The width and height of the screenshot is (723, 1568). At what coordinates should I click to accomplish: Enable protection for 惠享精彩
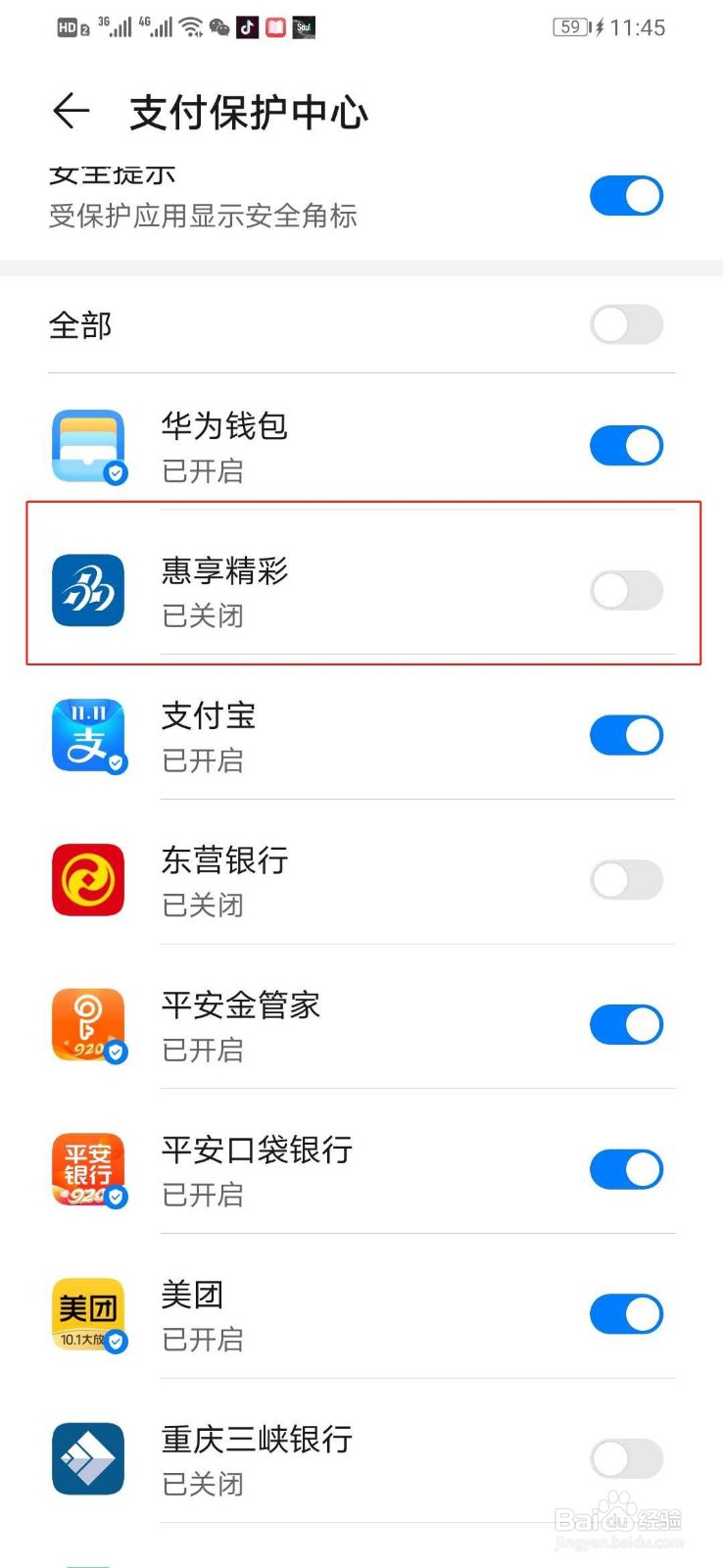pos(626,589)
